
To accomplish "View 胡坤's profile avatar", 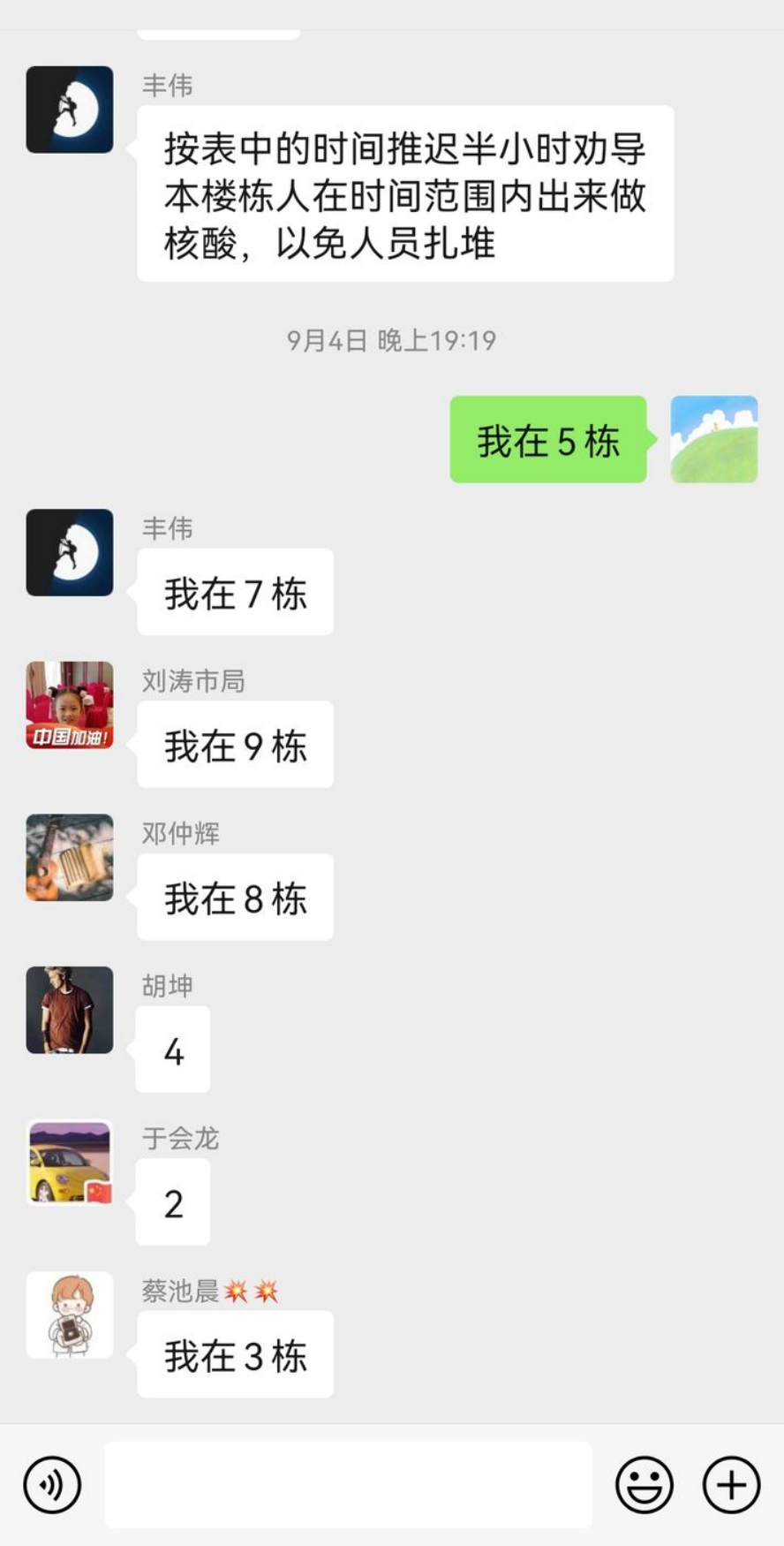I will coord(70,1010).
